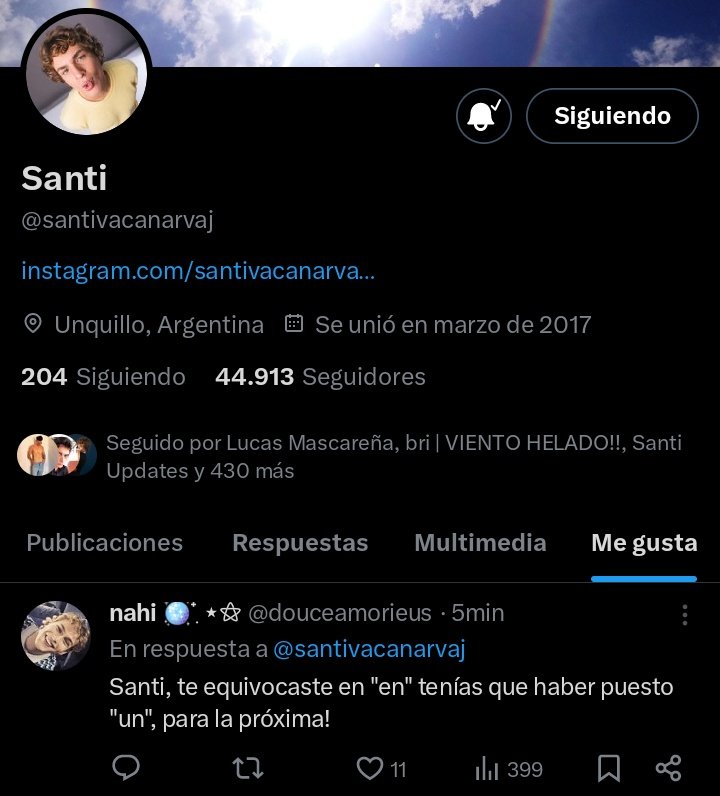Tap the notification bell for Santi's posts
The height and width of the screenshot is (796, 720).
(483, 116)
